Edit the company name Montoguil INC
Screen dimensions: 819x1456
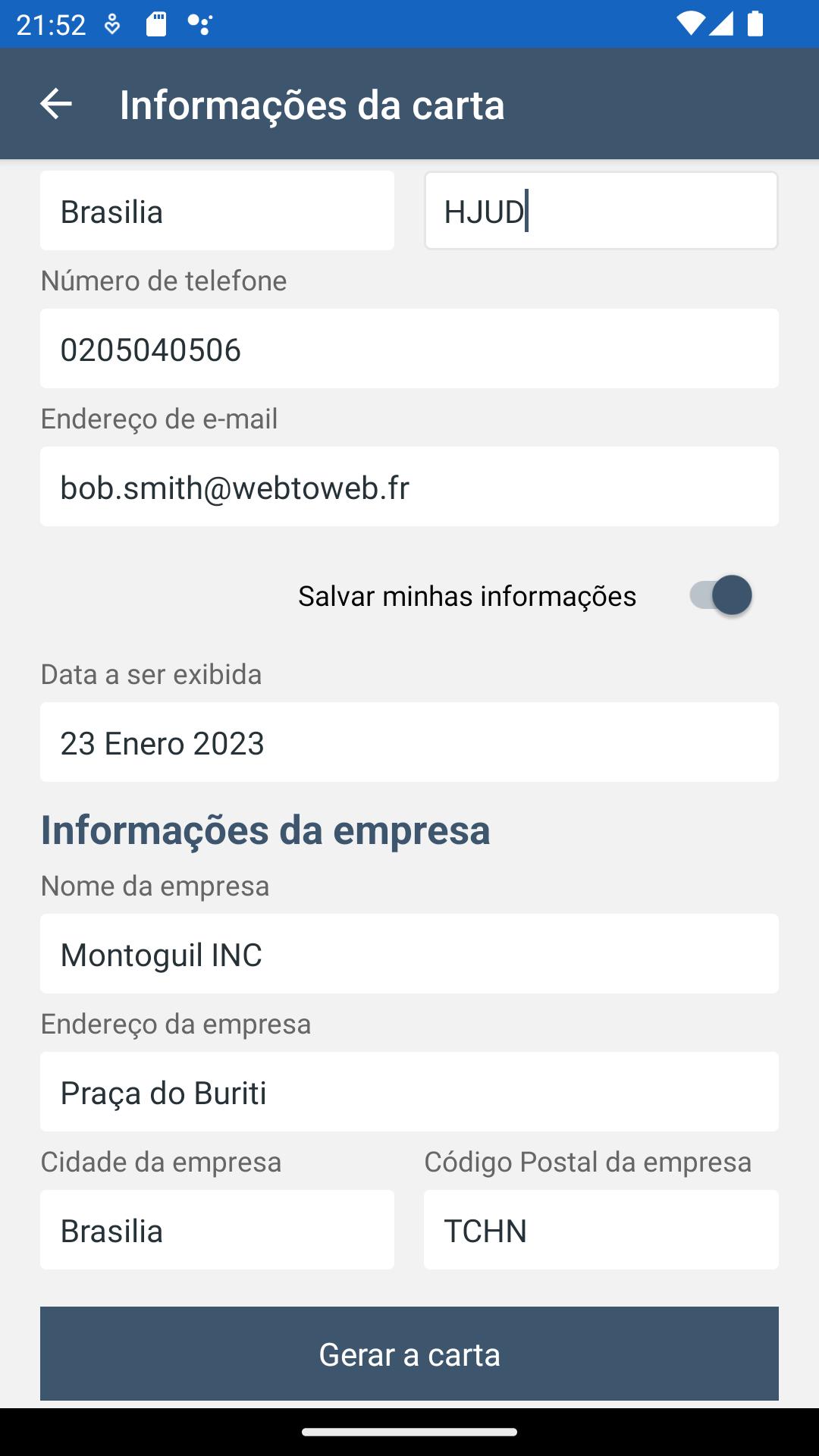pyautogui.click(x=409, y=954)
